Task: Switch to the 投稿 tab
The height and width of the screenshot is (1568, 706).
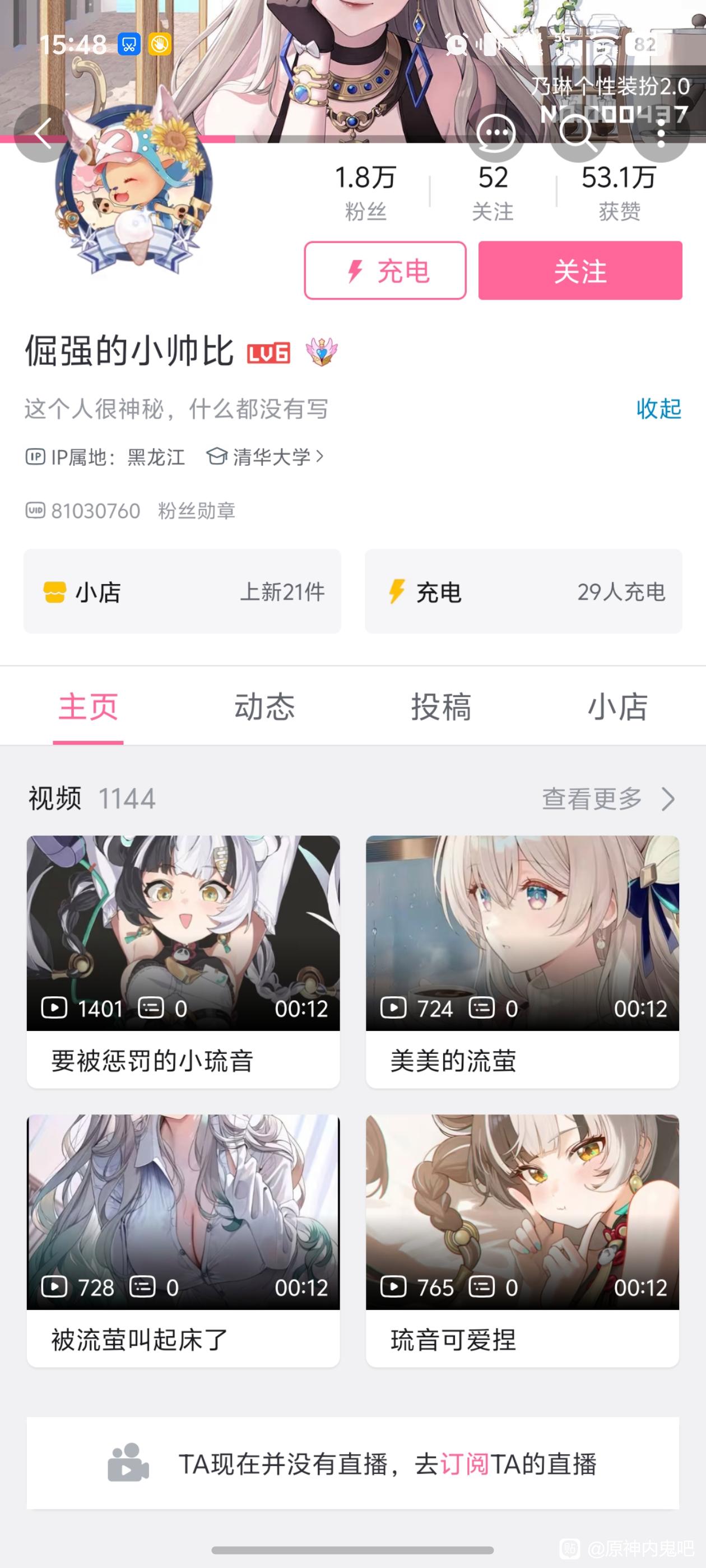Action: coord(441,706)
